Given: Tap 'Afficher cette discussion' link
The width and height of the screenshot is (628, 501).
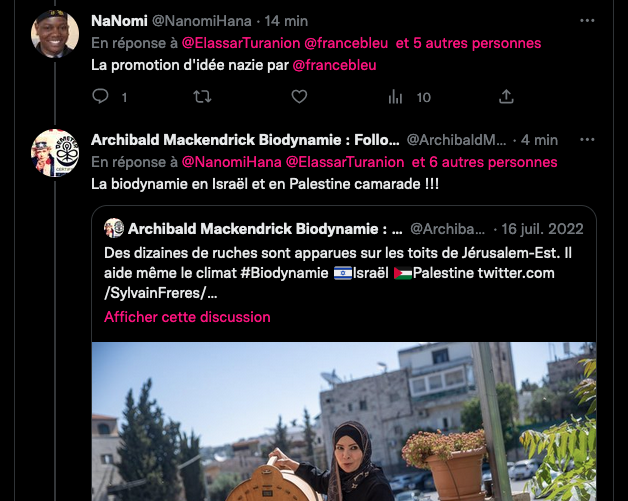Looking at the screenshot, I should click(x=187, y=317).
